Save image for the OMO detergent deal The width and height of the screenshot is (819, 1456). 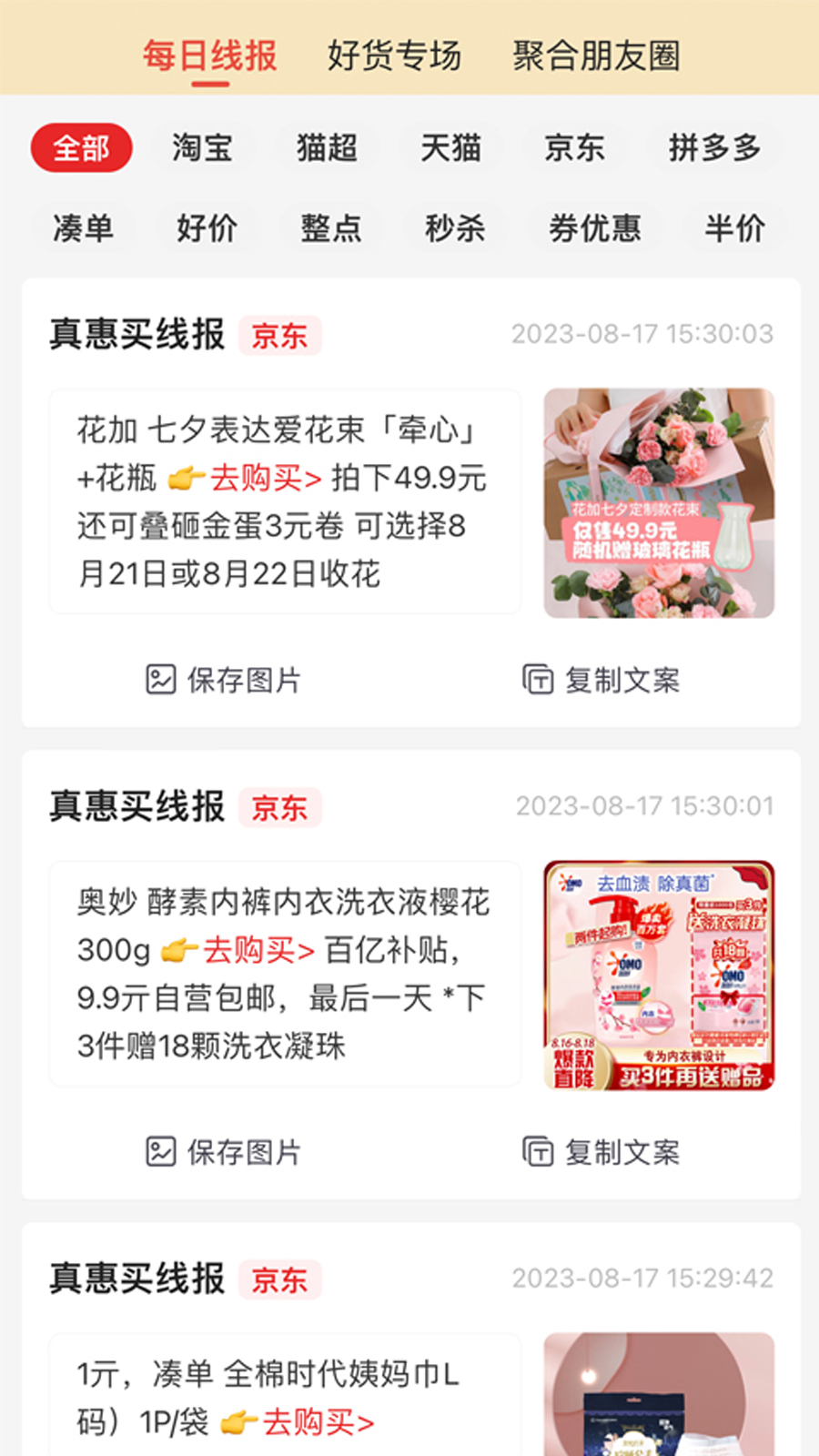click(x=161, y=1151)
